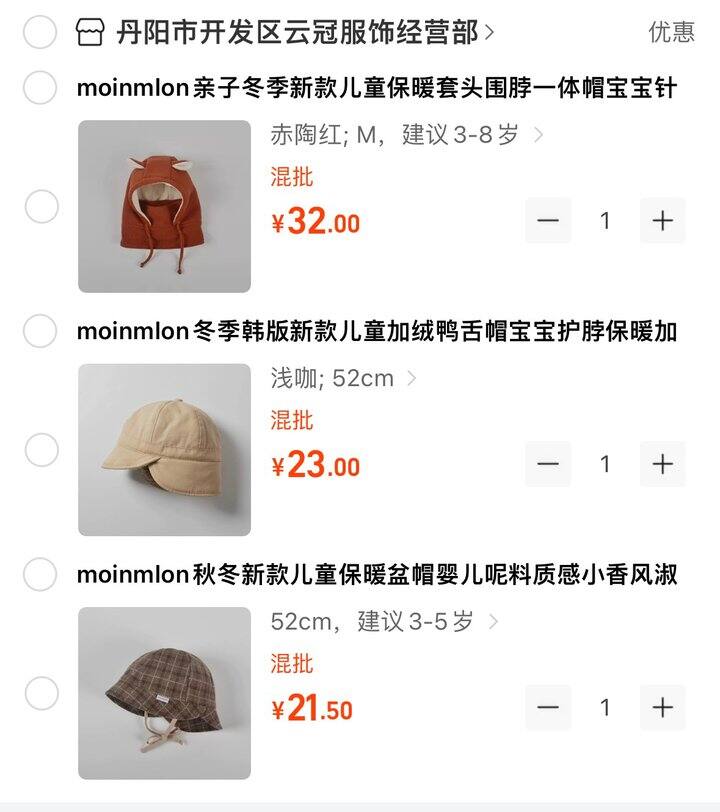Select the 秋冬新款儿童保暖盆帽 product group checkbox
Viewport: 720px width, 812px height.
point(40,575)
